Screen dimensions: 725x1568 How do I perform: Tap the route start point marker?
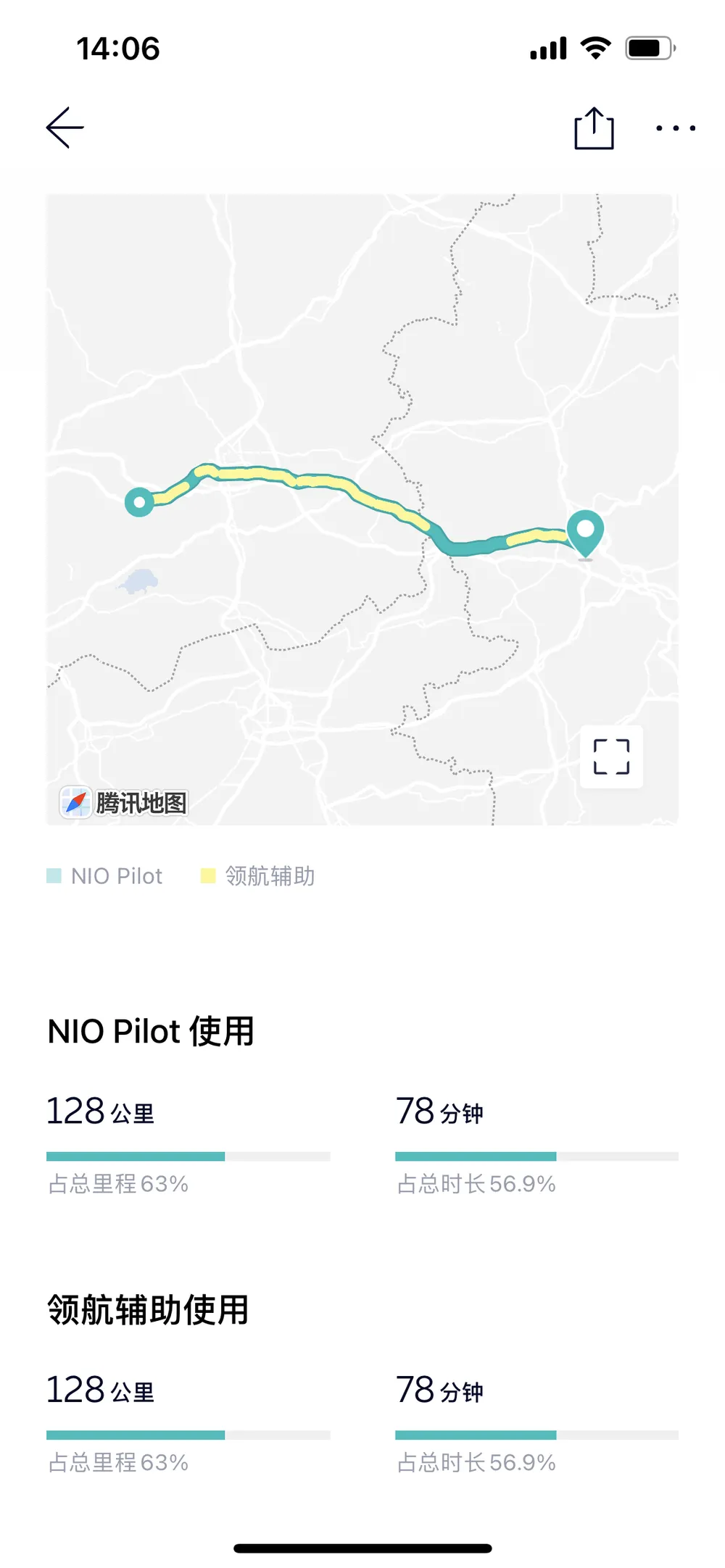click(x=139, y=501)
